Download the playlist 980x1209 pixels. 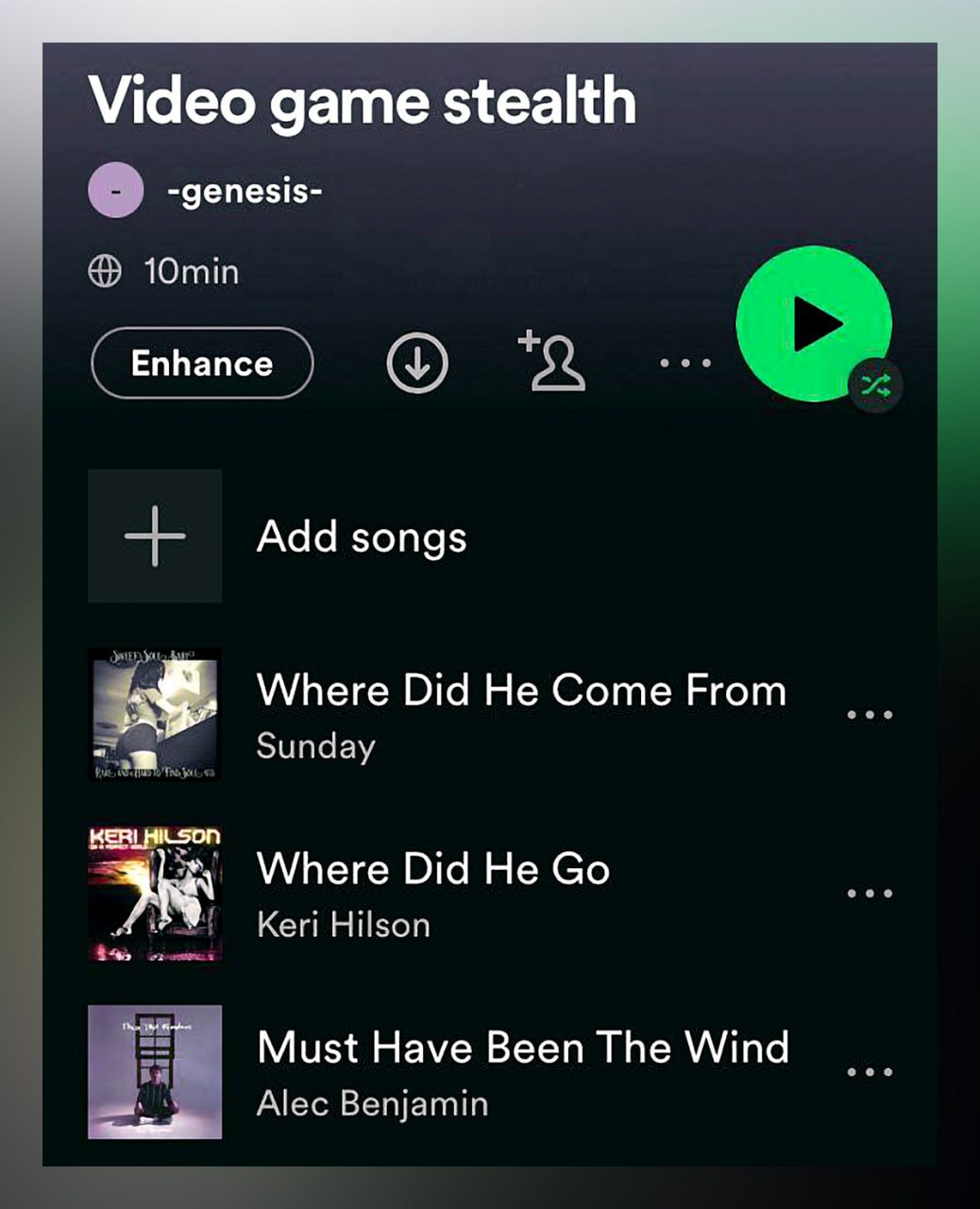click(x=417, y=363)
